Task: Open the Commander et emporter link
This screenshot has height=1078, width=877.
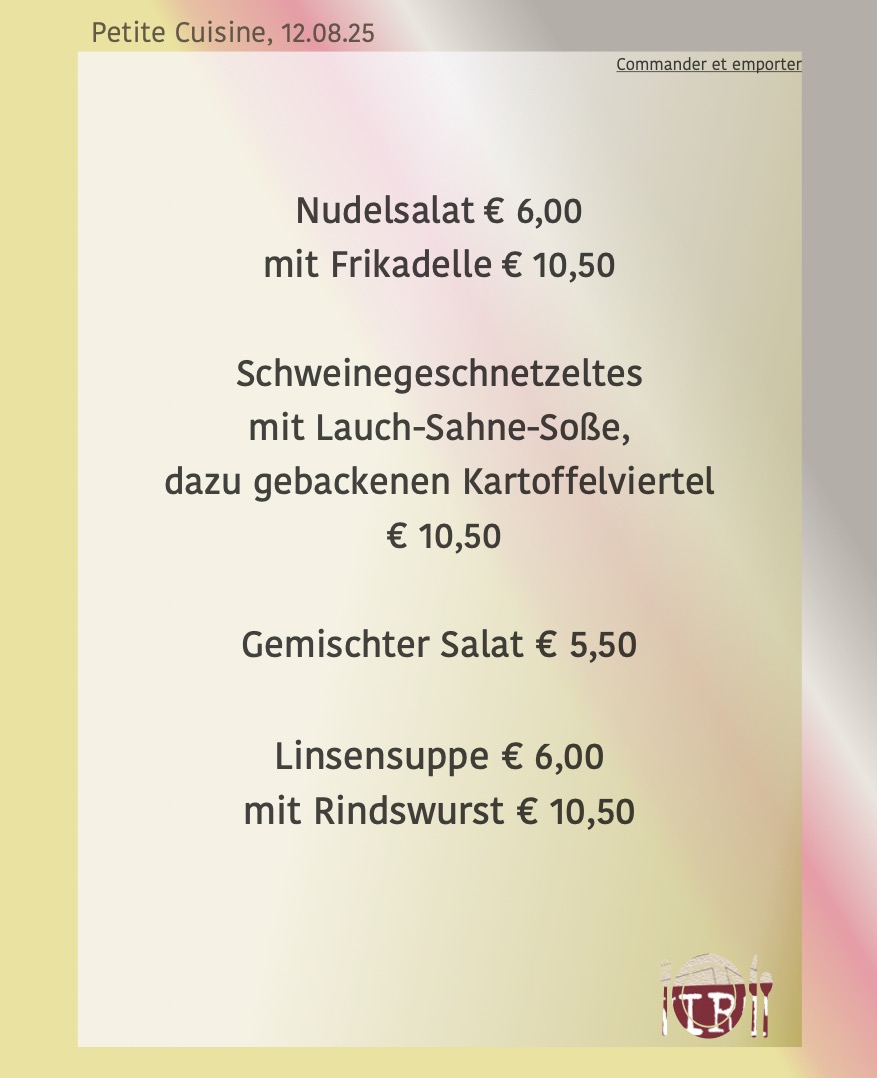Action: coord(708,65)
